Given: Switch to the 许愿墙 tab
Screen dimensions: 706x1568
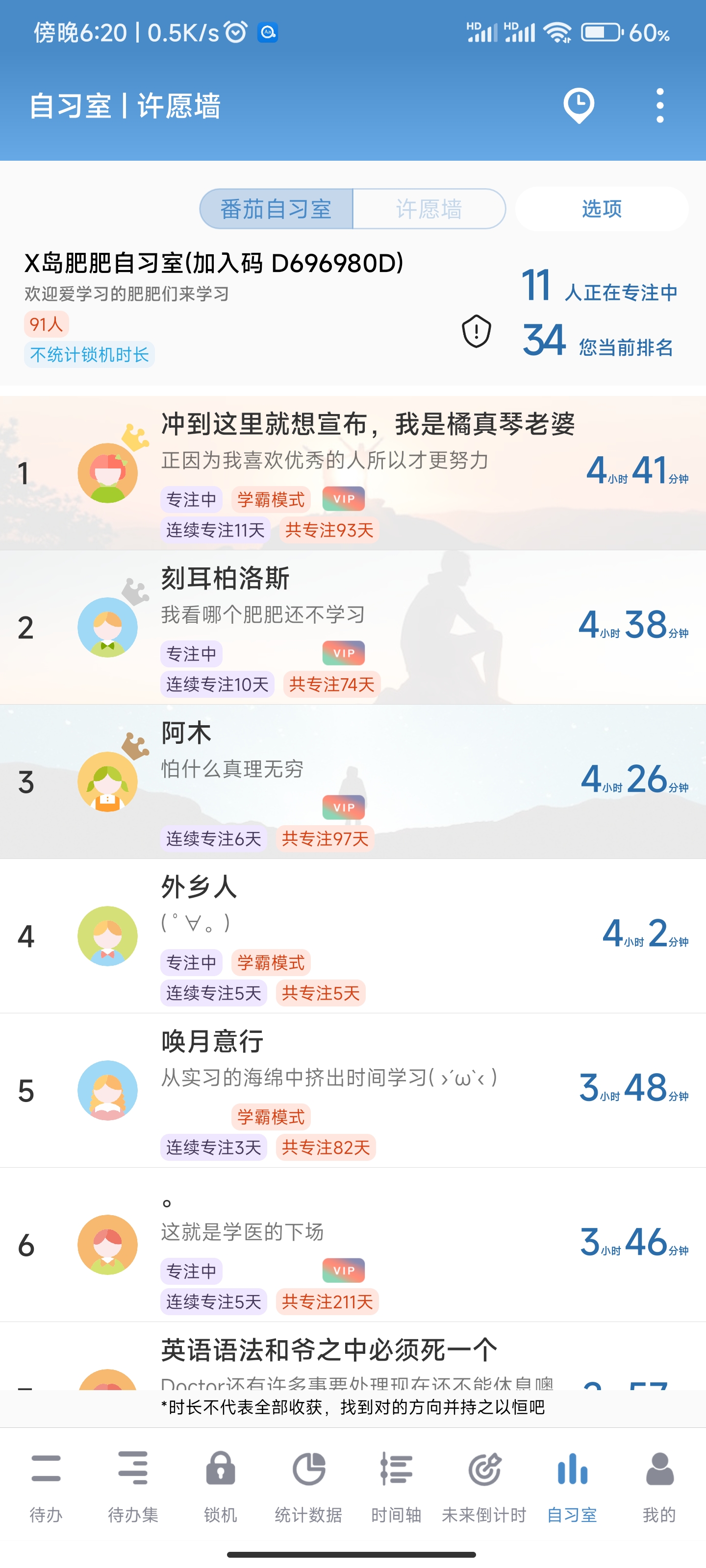Looking at the screenshot, I should coord(429,209).
